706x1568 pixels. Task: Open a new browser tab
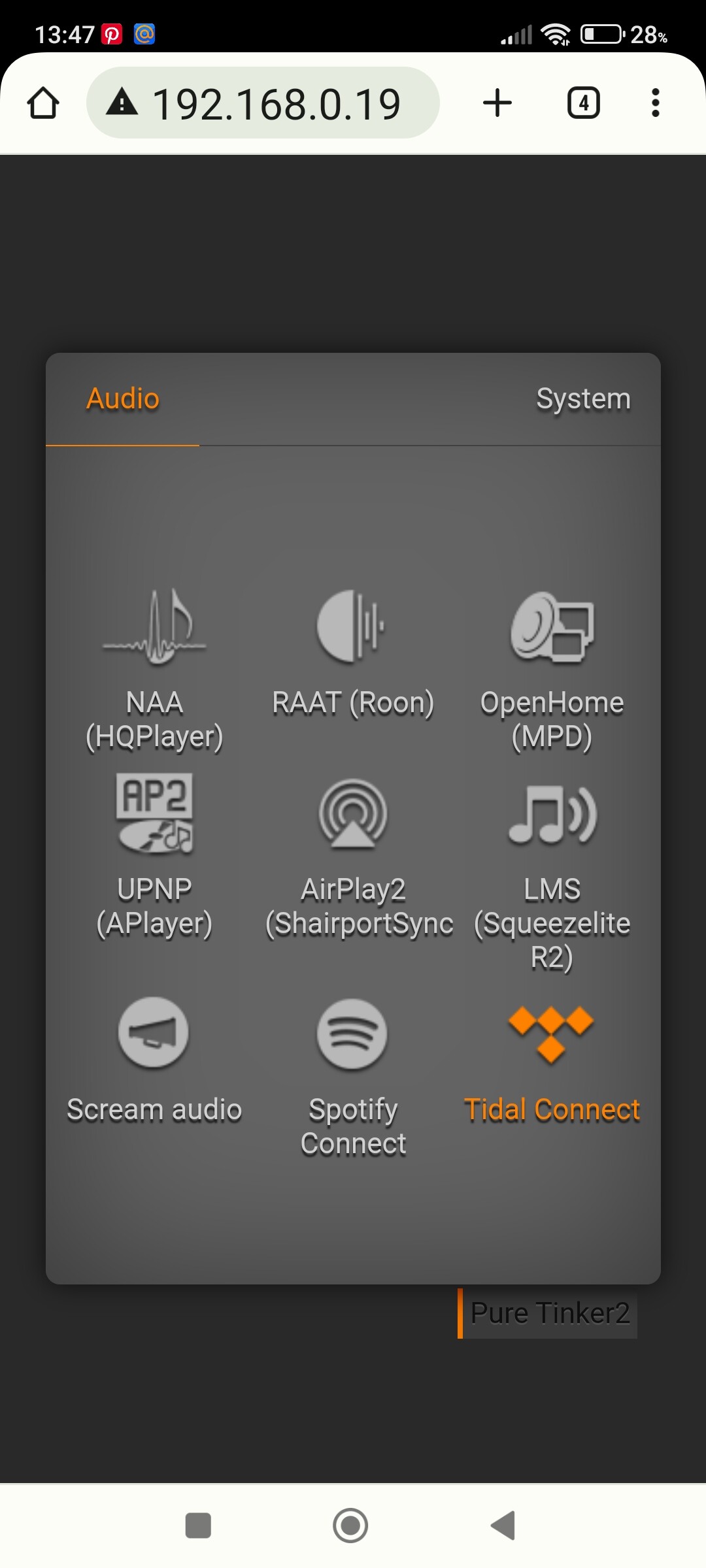(497, 103)
